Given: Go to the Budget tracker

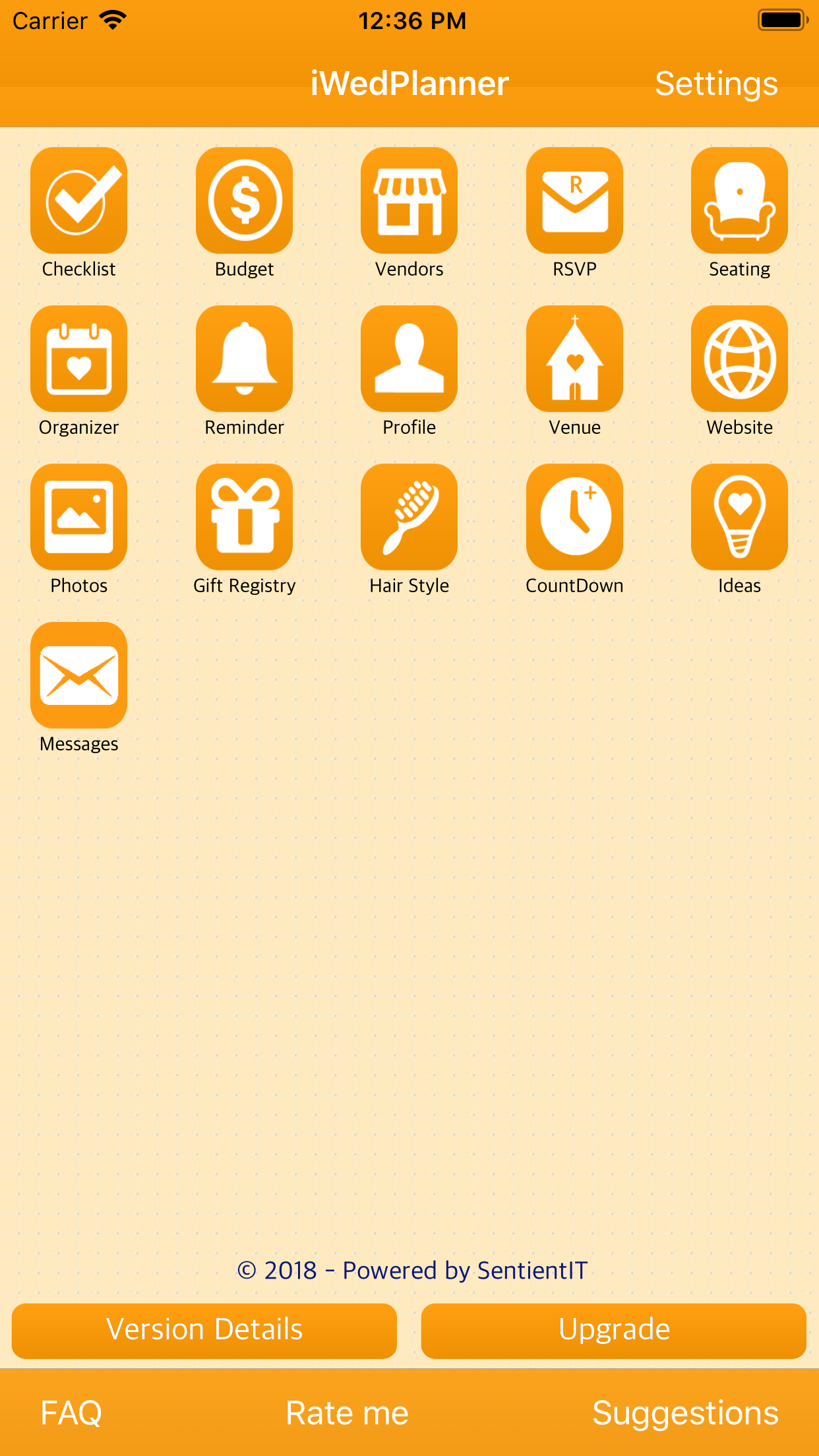Looking at the screenshot, I should coord(244,200).
